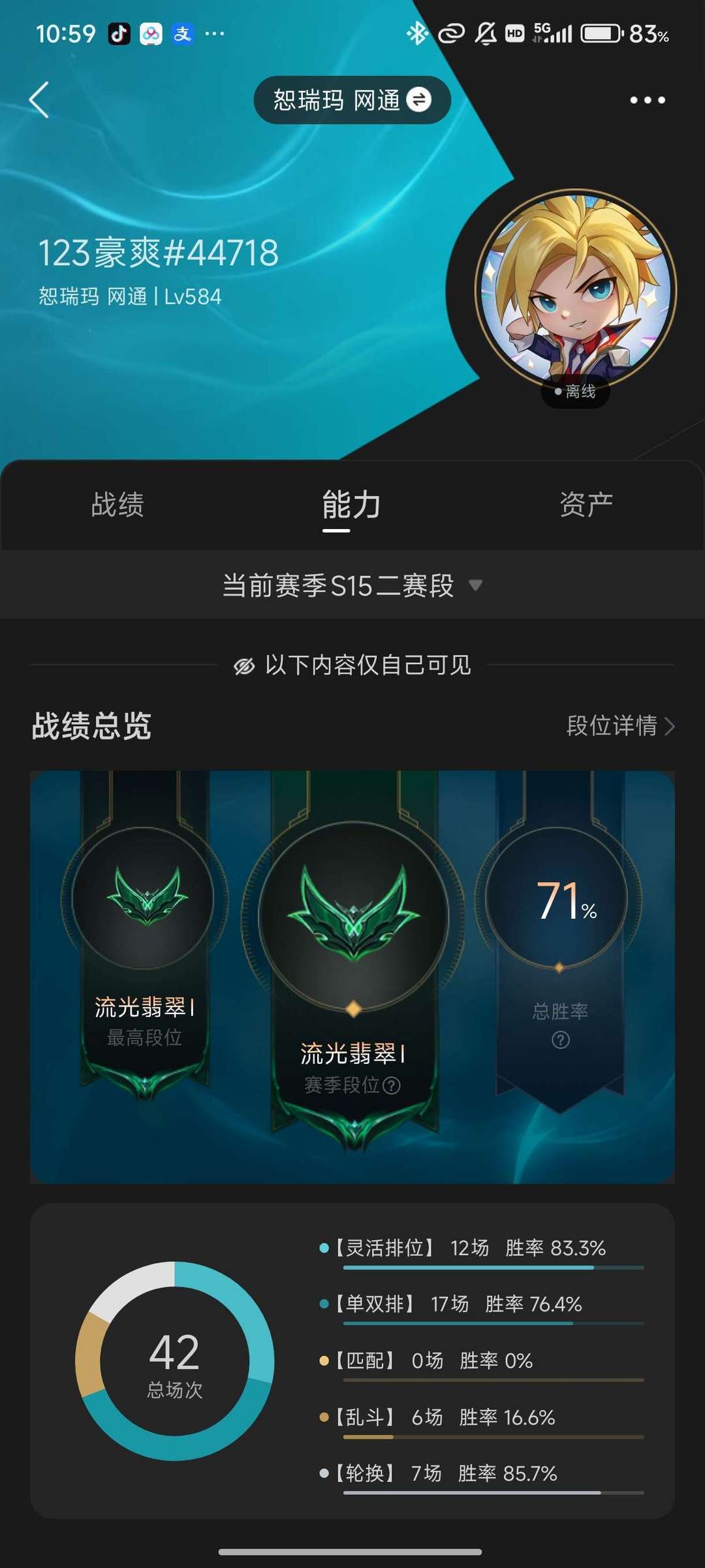705x1568 pixels.
Task: Go back using the top-left arrow
Action: [39, 100]
